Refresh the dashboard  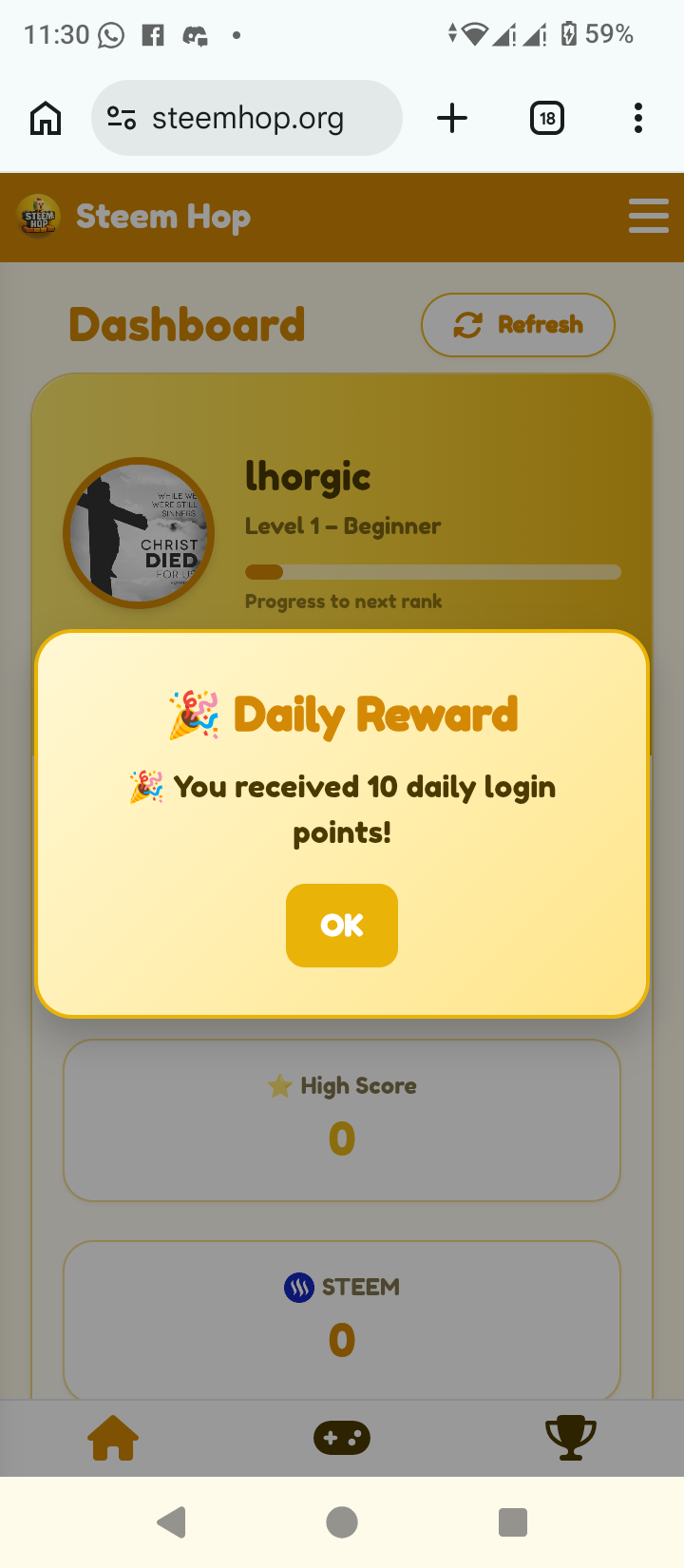tap(518, 325)
